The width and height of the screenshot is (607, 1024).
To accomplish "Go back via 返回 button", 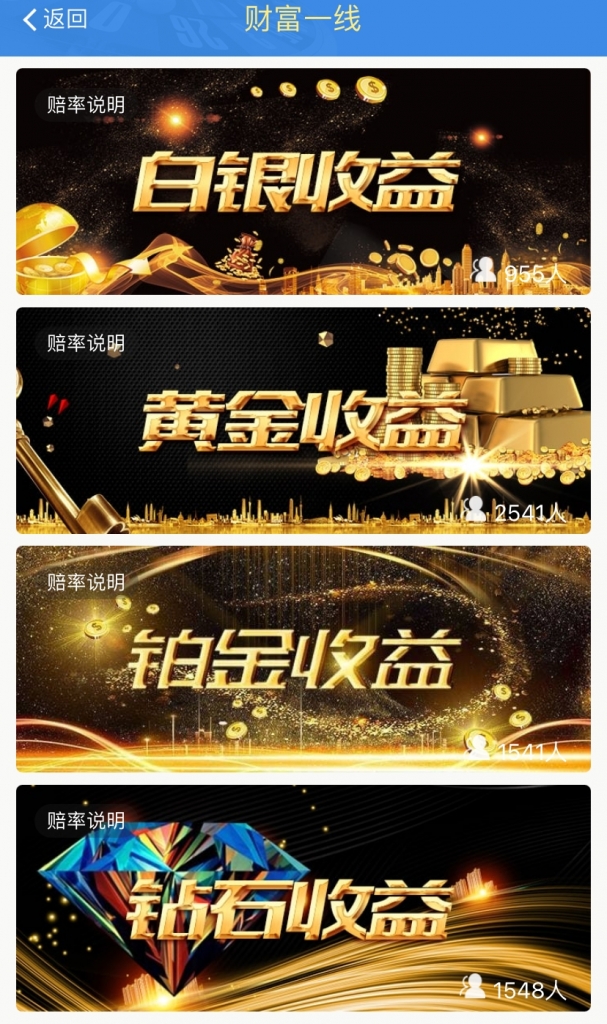I will pyautogui.click(x=55, y=19).
